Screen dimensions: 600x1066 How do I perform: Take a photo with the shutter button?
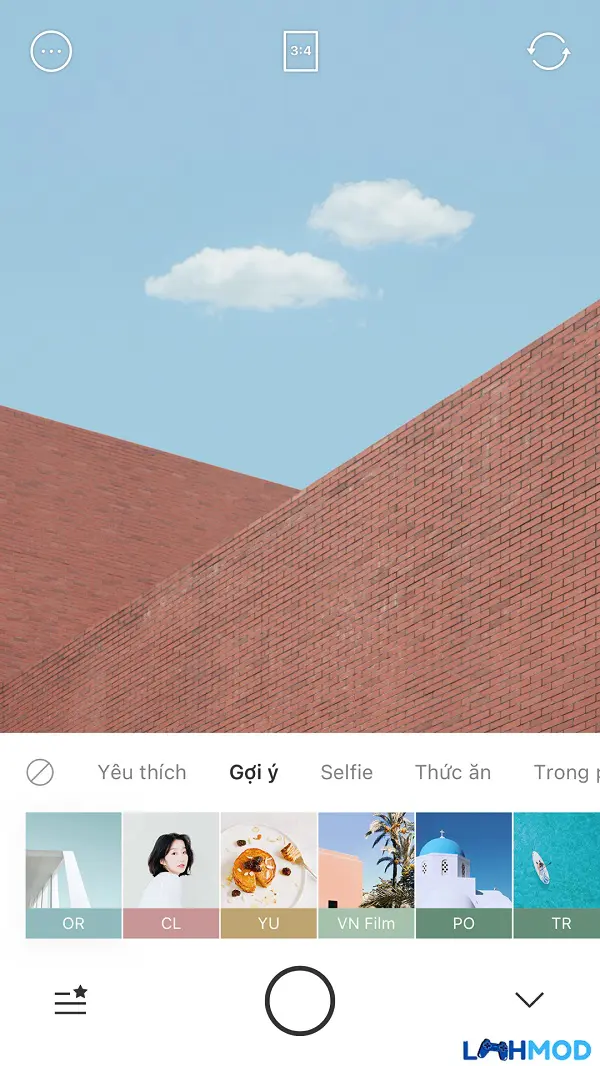(x=300, y=1000)
